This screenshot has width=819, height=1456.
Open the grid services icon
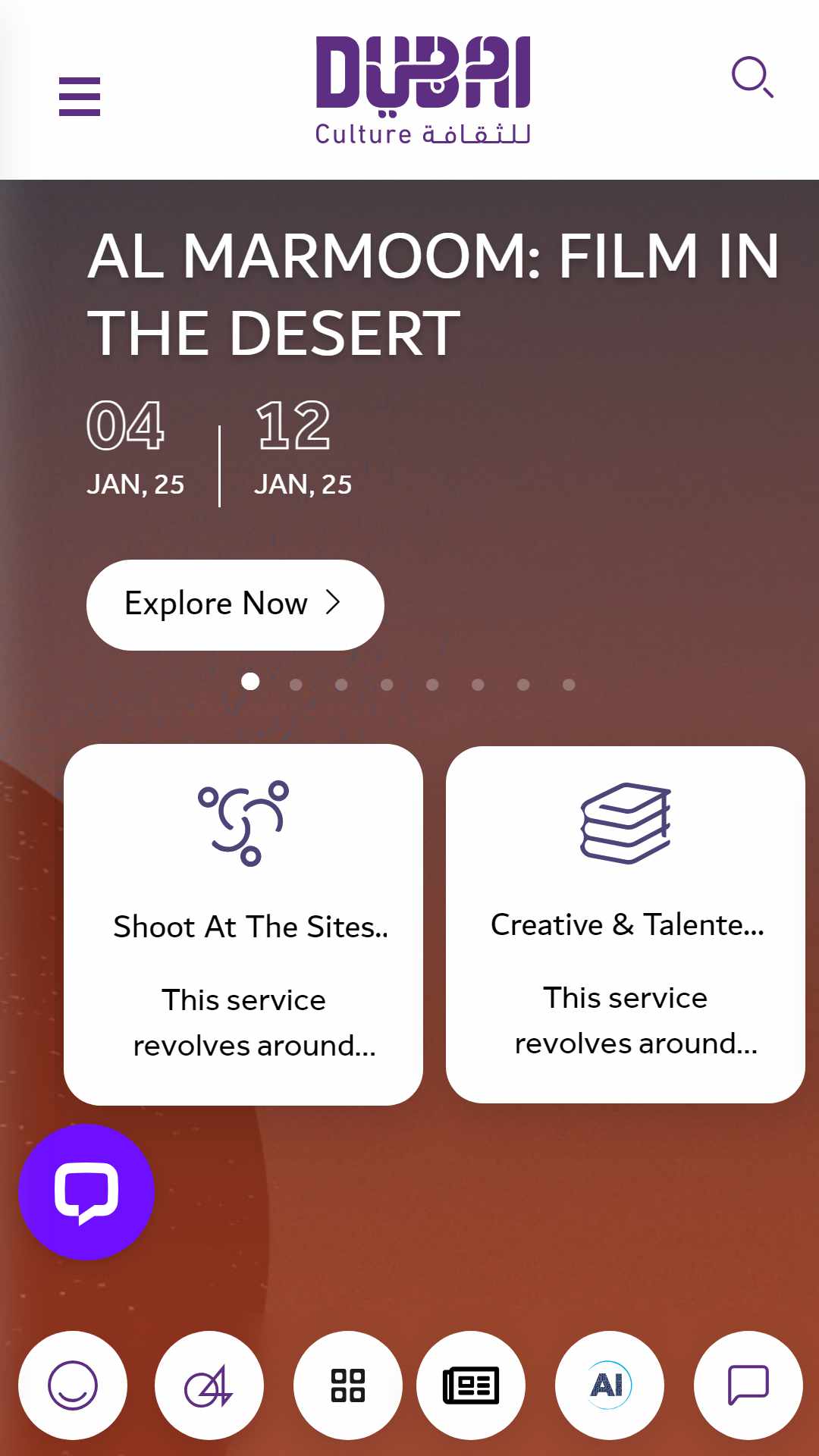[x=348, y=1385]
